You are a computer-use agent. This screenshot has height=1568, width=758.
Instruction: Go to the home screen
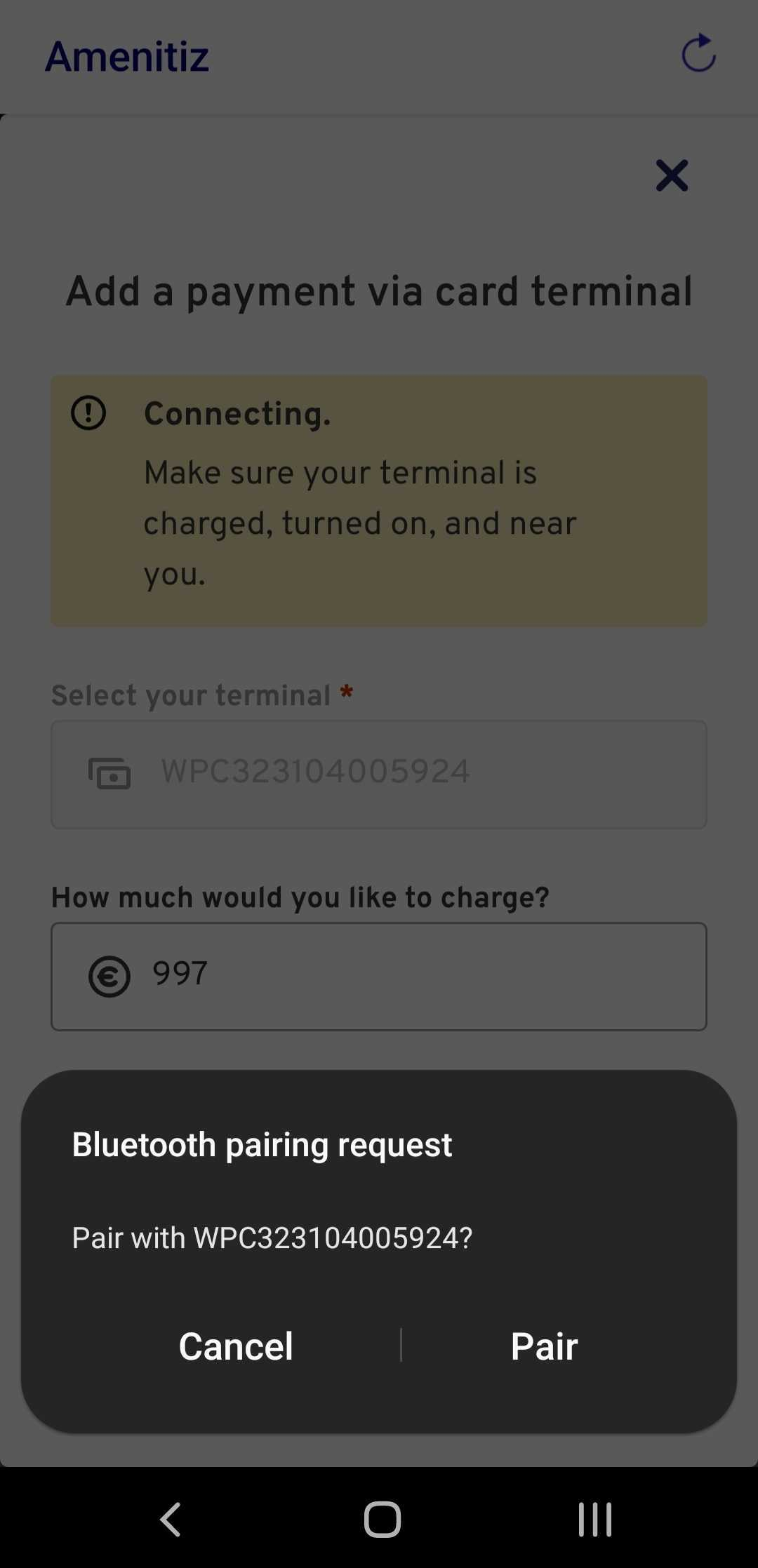click(382, 1519)
